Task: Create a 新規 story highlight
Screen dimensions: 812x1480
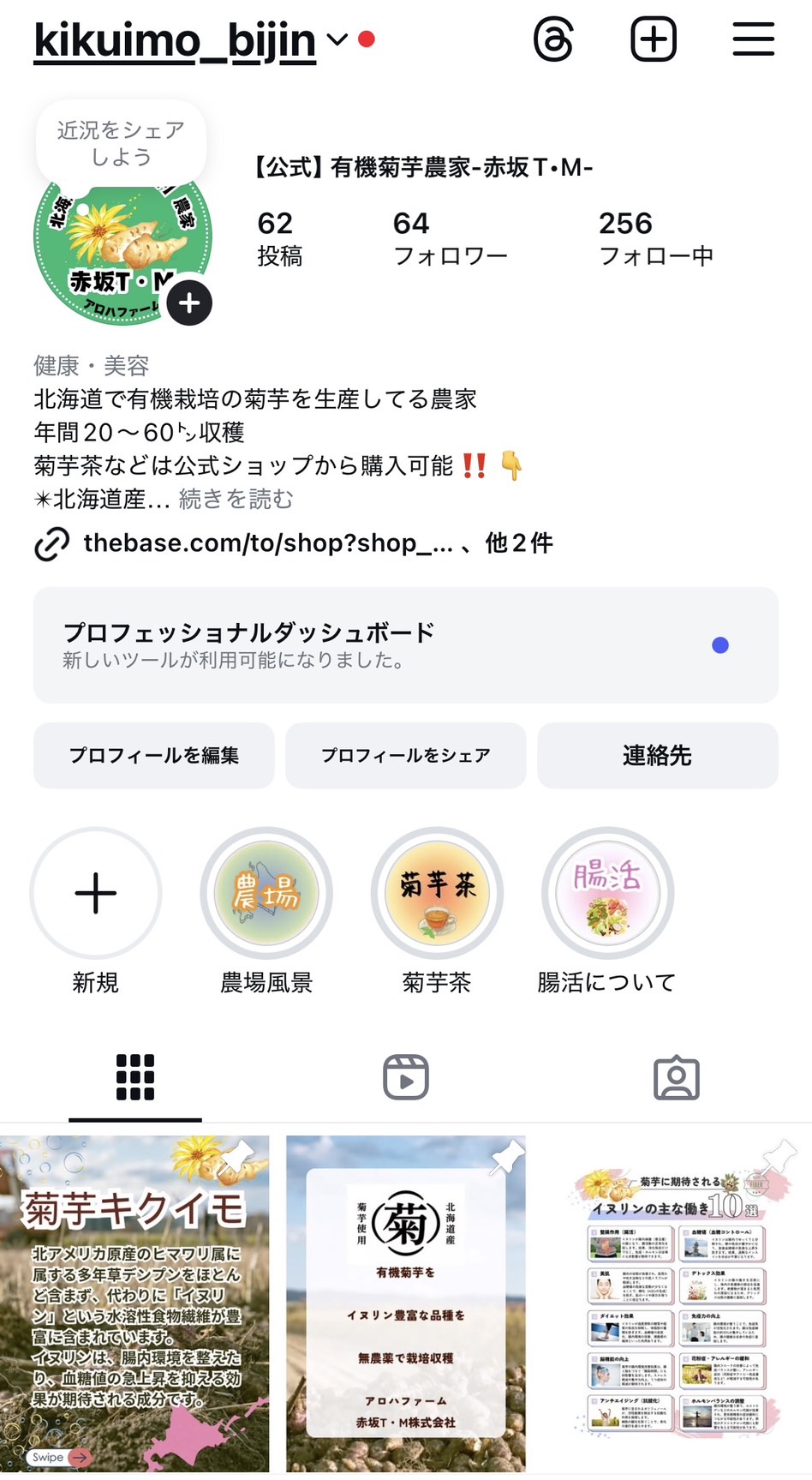Action: coord(96,893)
